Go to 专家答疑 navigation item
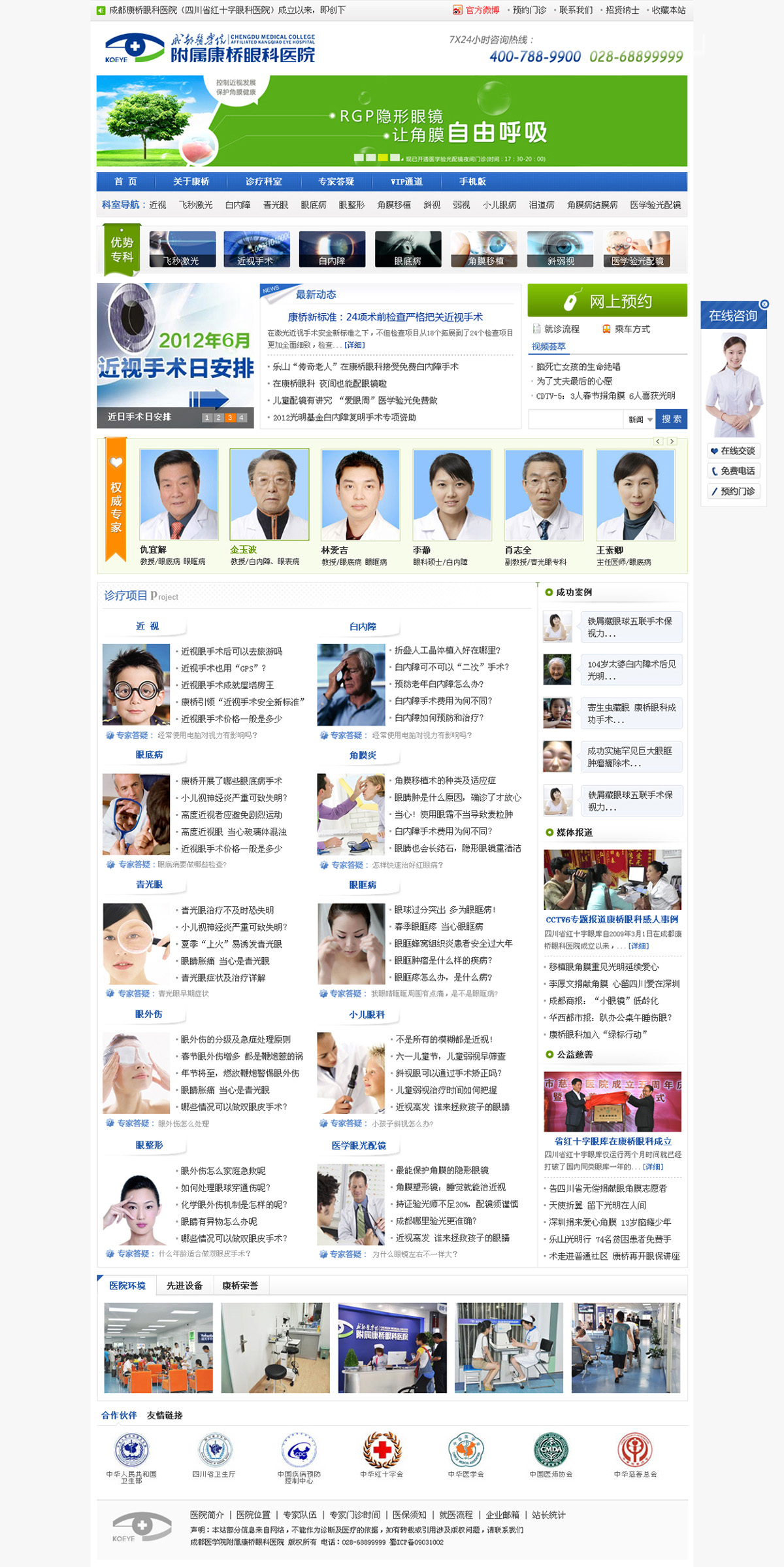Screen dimensions: 784x1567 [x=336, y=182]
